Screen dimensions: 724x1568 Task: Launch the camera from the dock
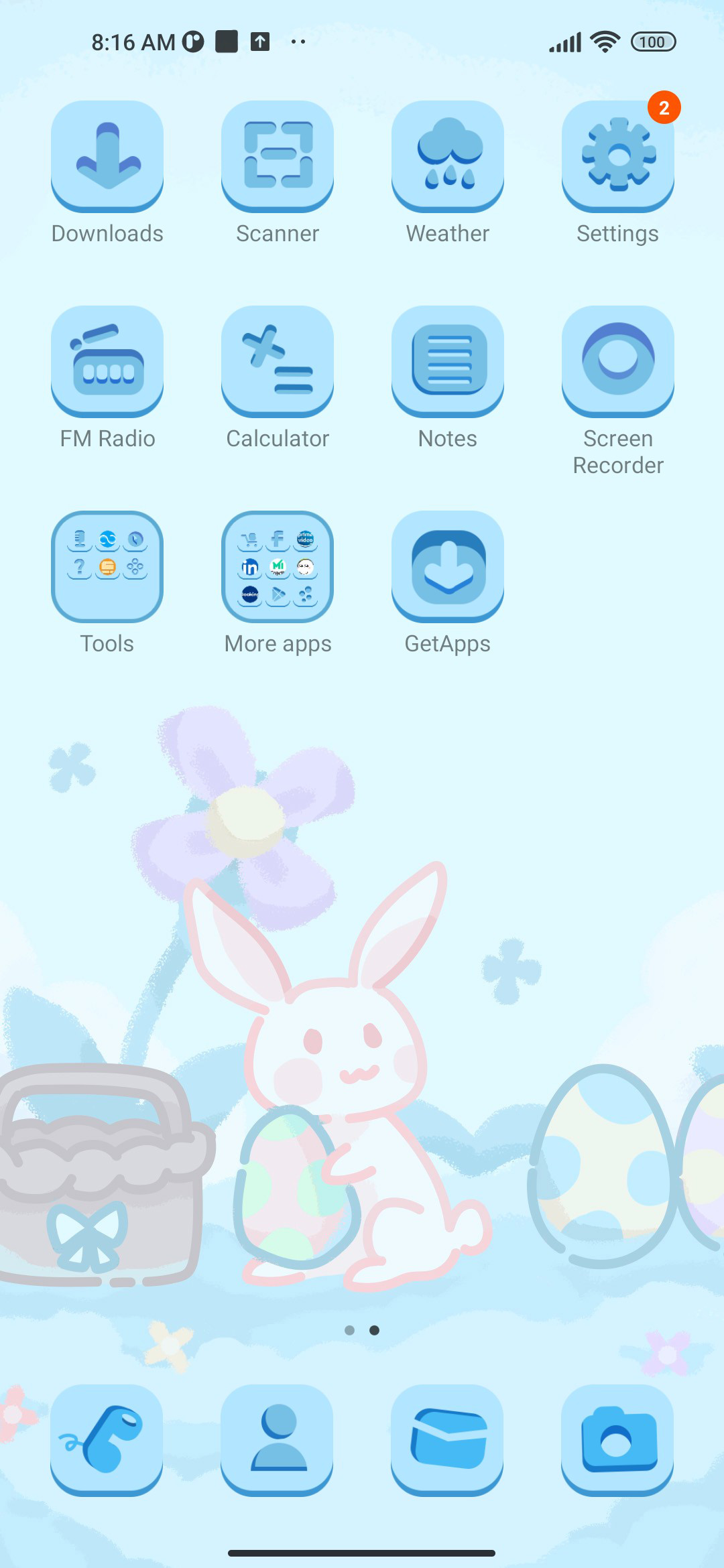[618, 1441]
